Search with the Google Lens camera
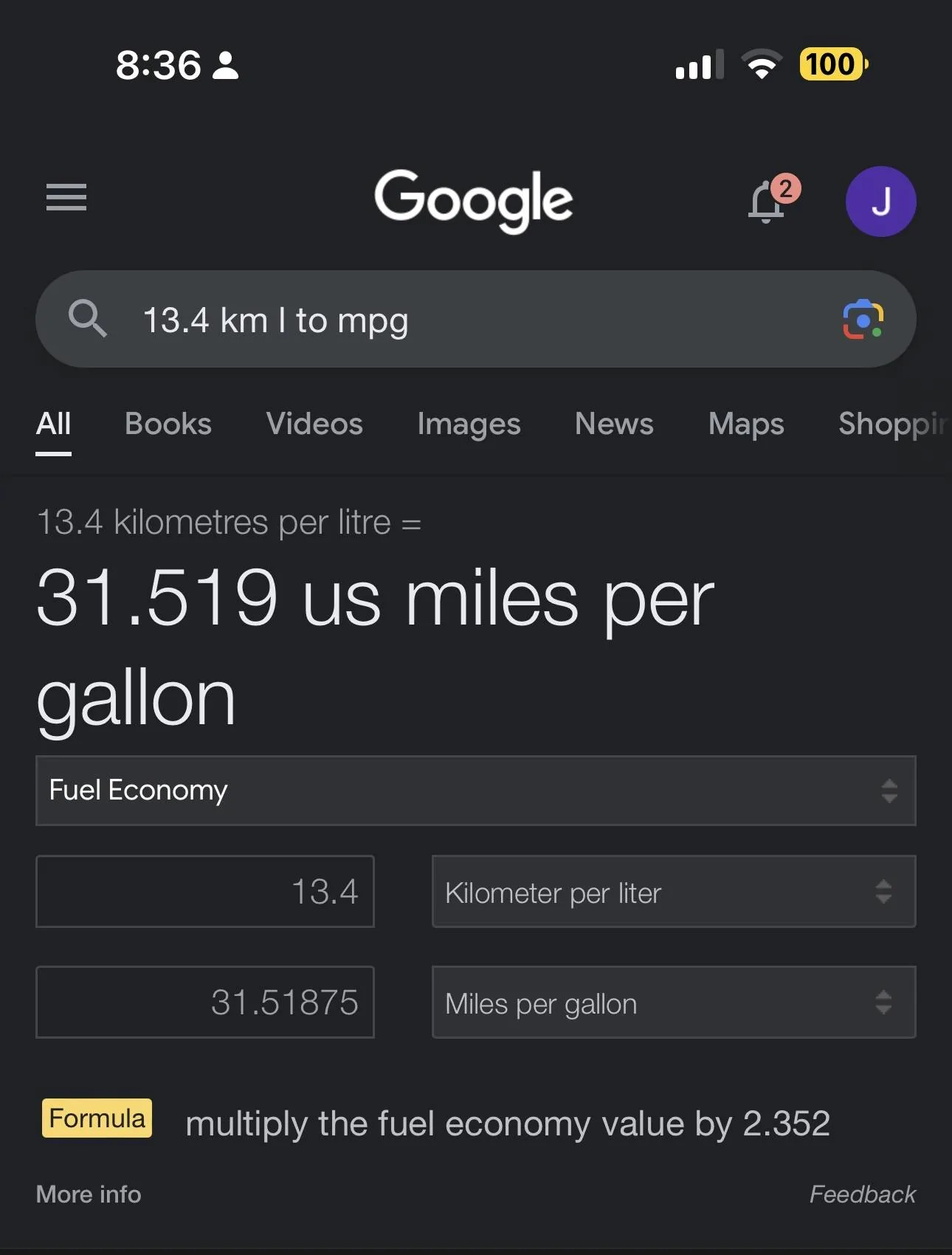 click(x=863, y=320)
